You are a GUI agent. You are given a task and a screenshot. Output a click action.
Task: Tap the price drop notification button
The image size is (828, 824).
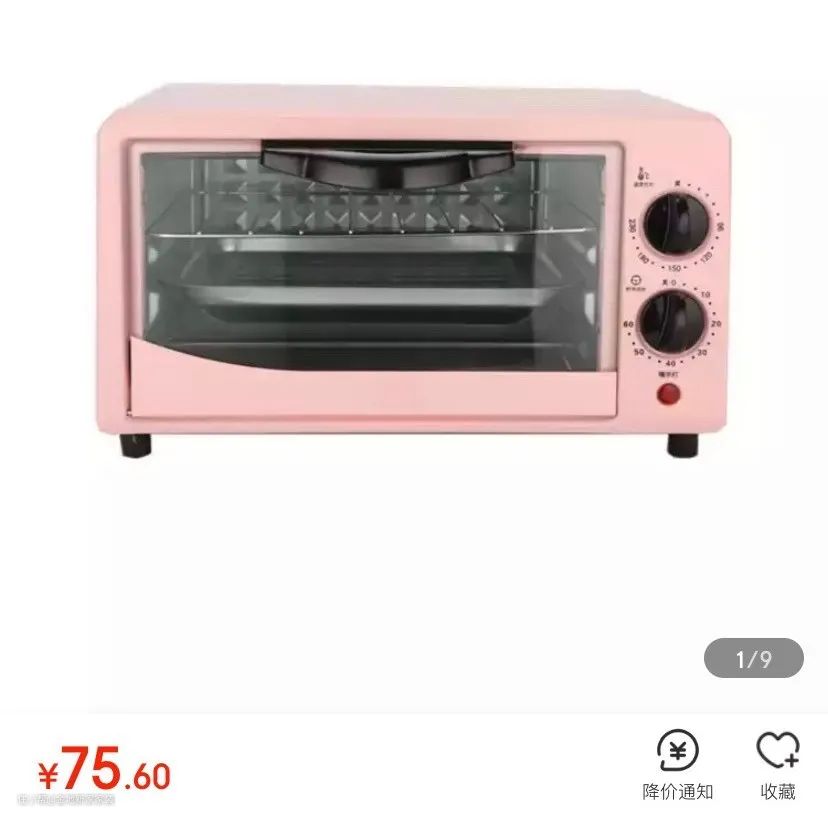pyautogui.click(x=677, y=764)
